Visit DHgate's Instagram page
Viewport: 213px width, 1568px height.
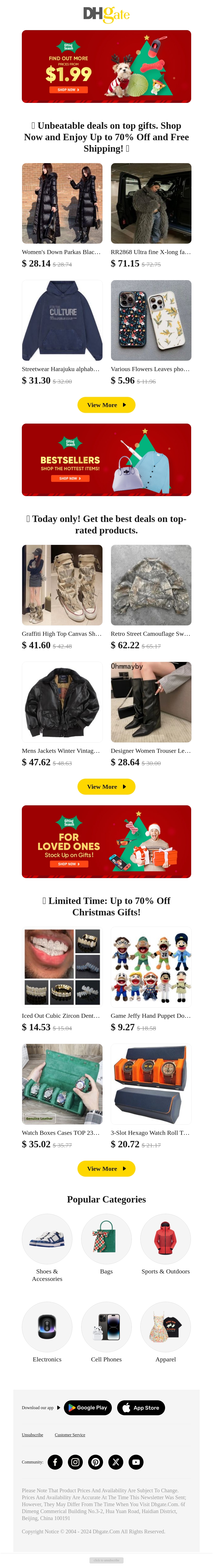point(75,1461)
